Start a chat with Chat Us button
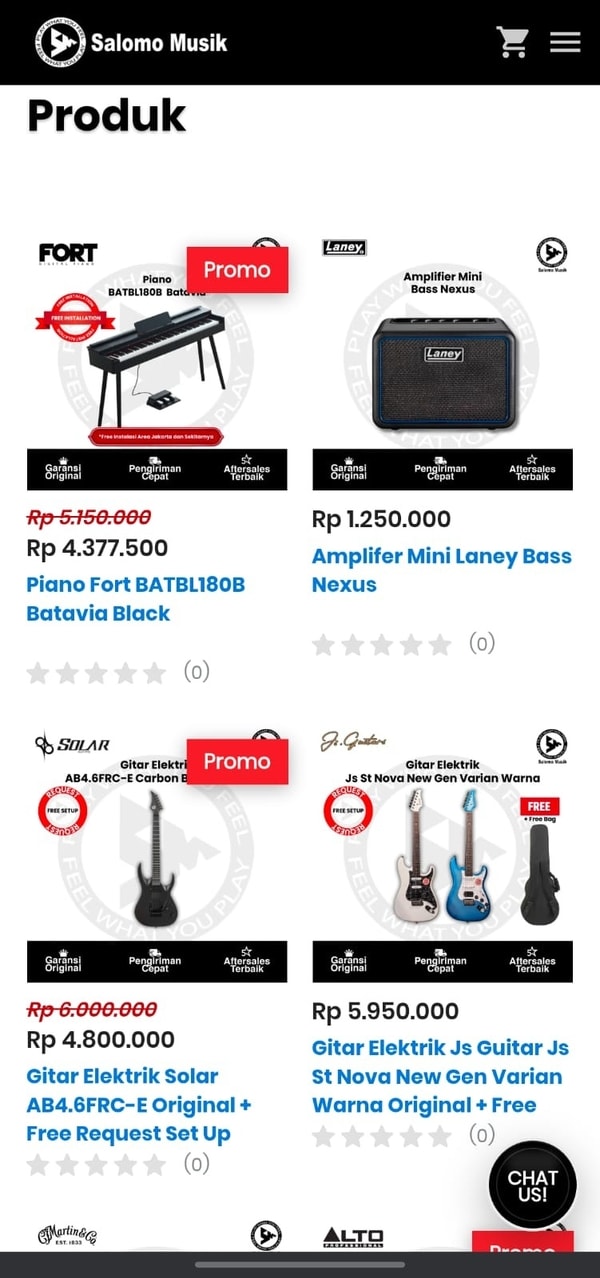Image resolution: width=600 pixels, height=1278 pixels. tap(532, 1185)
